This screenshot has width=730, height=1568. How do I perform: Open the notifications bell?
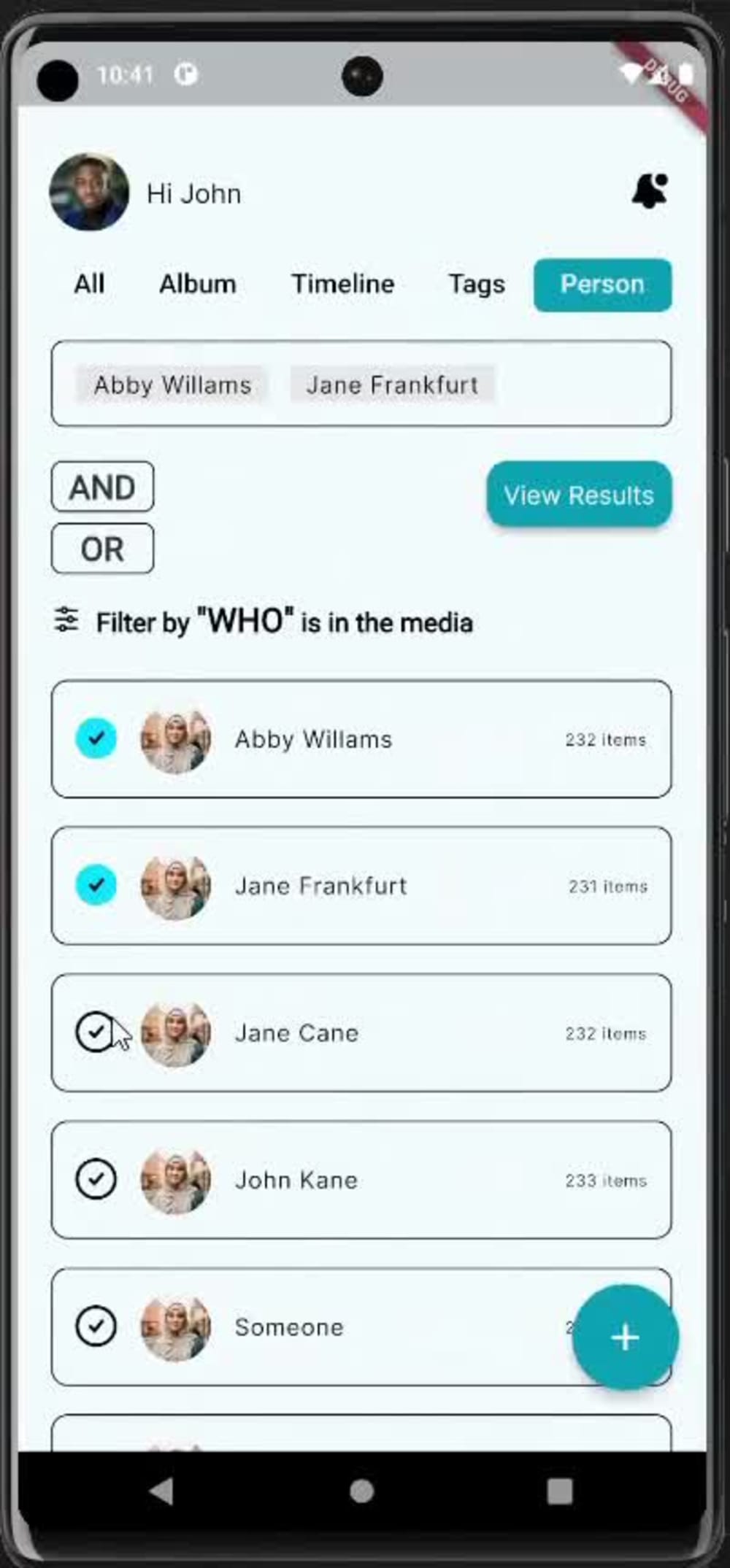click(650, 191)
